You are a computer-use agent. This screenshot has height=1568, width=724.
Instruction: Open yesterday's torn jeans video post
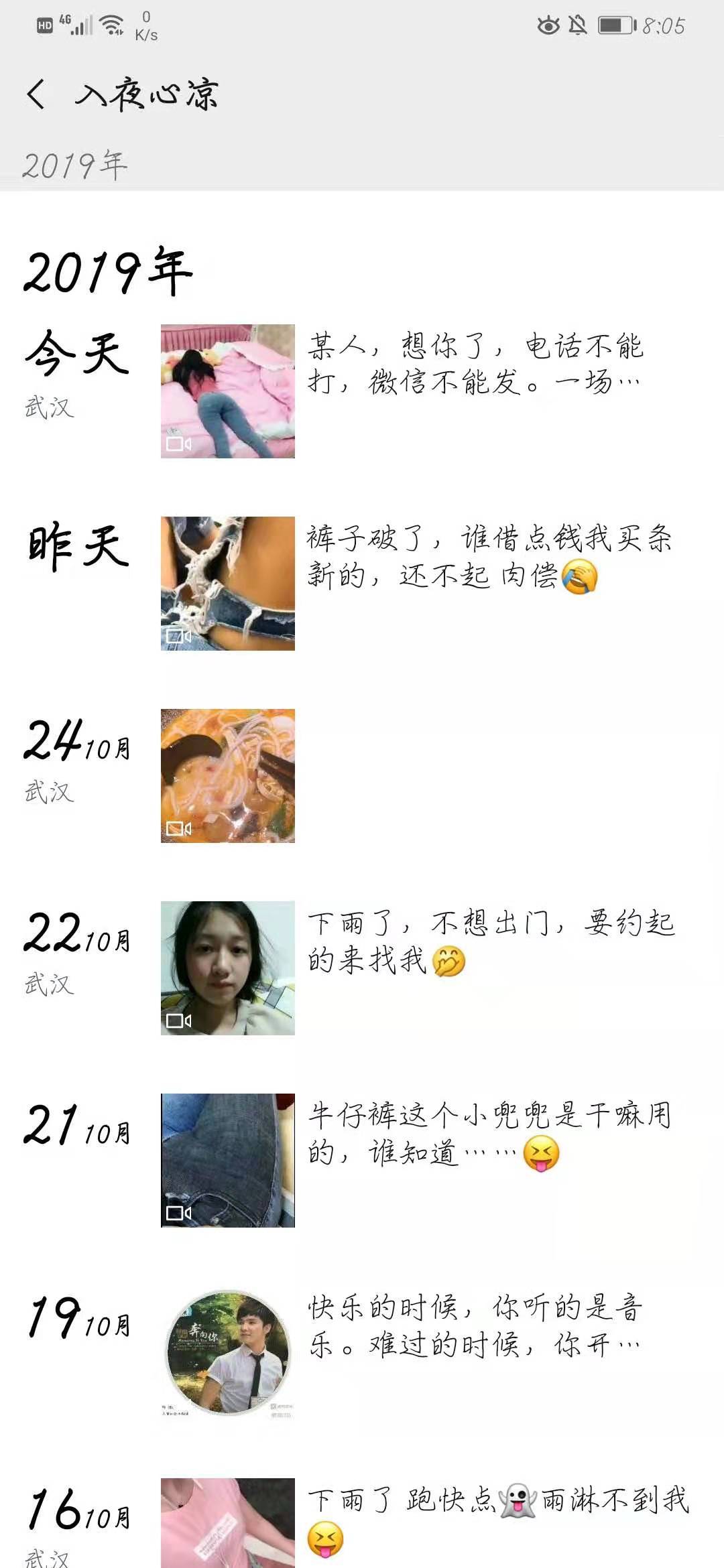[227, 583]
